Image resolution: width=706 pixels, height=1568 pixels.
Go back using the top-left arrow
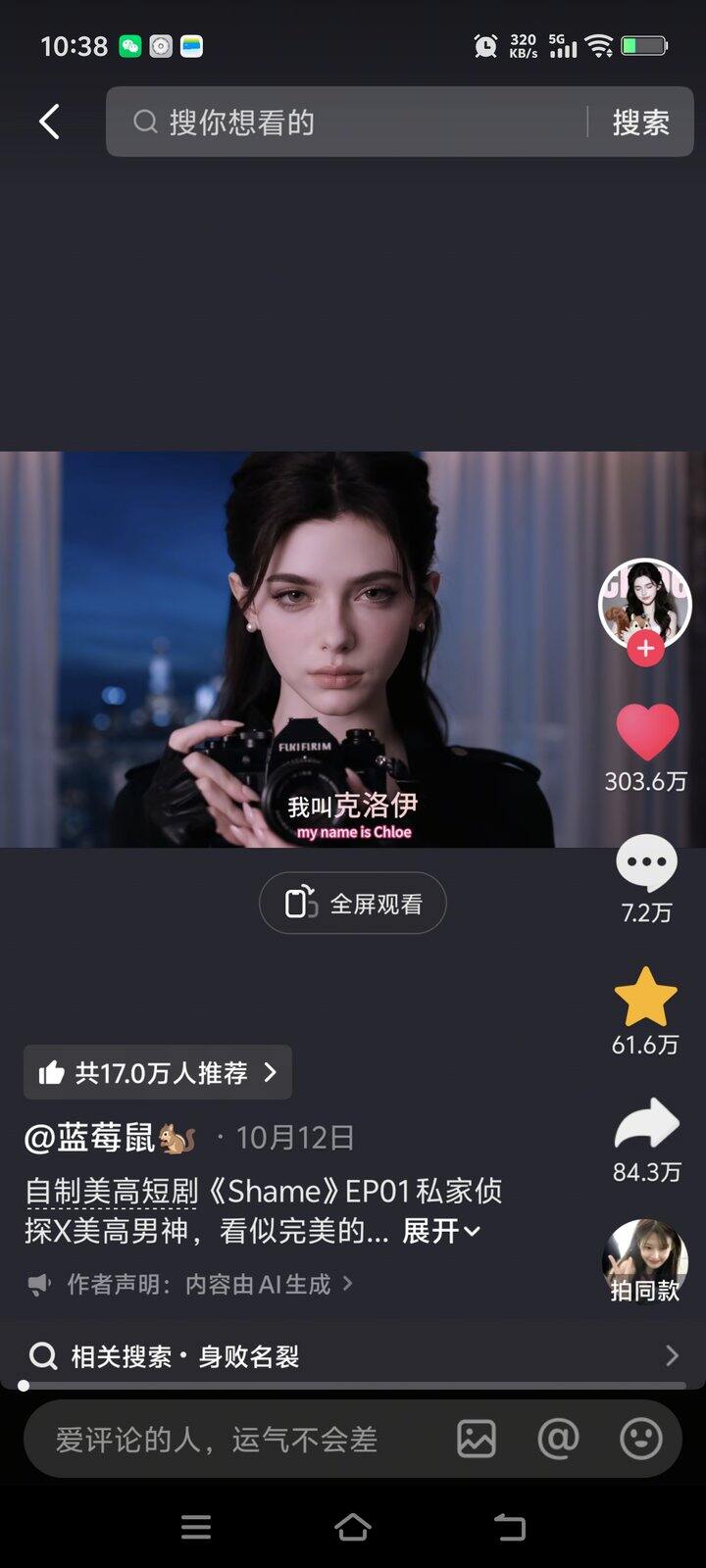point(49,122)
